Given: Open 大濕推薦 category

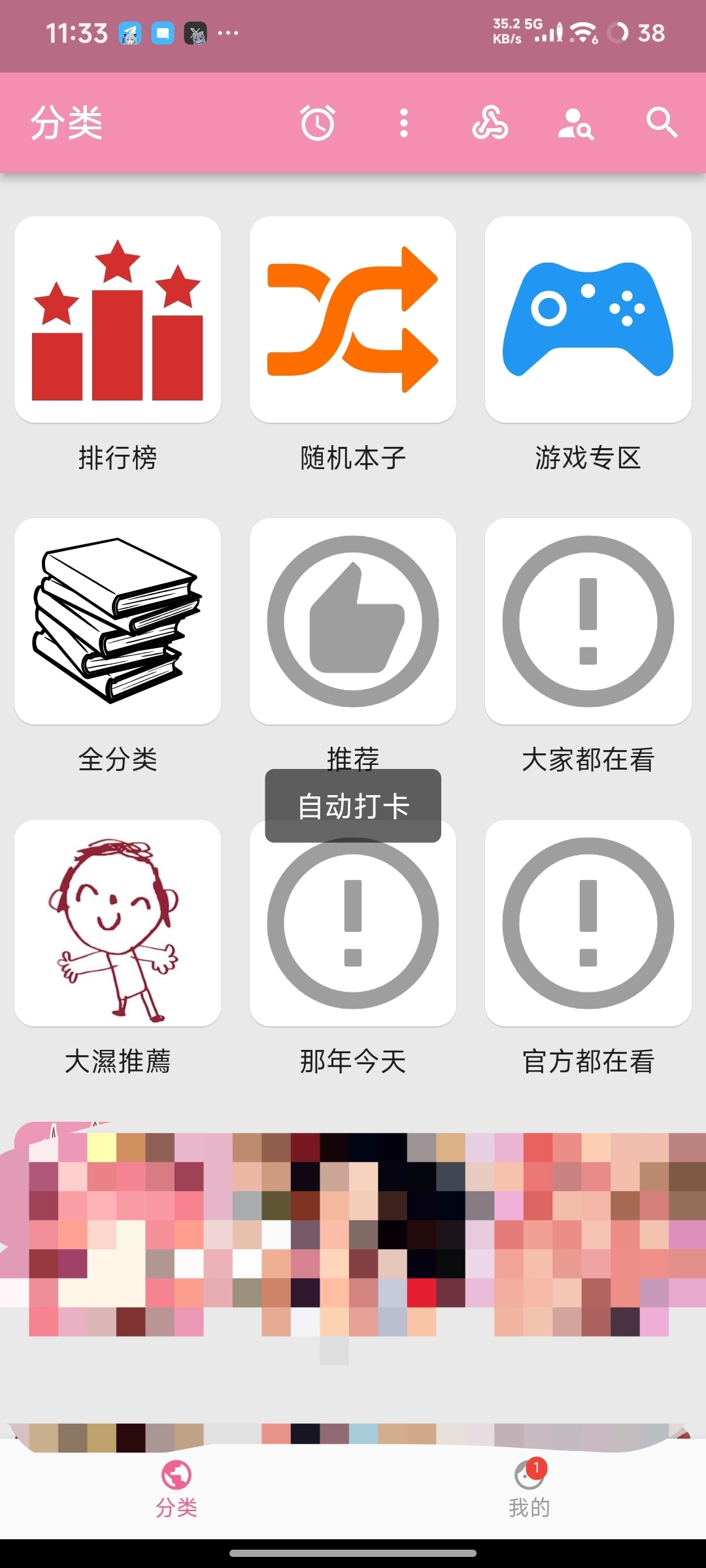Looking at the screenshot, I should pyautogui.click(x=118, y=923).
